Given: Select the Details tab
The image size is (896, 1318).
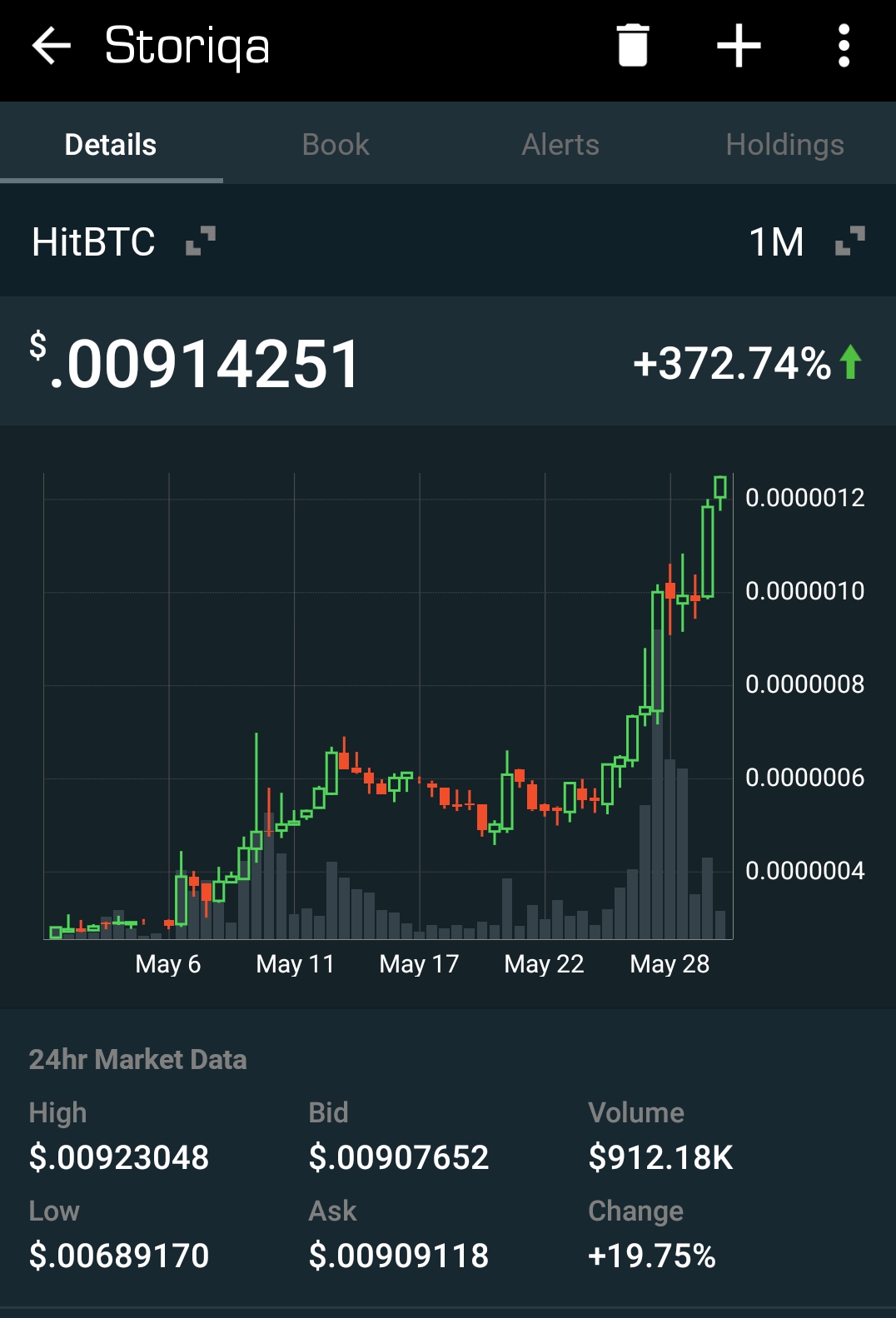Looking at the screenshot, I should tap(111, 145).
